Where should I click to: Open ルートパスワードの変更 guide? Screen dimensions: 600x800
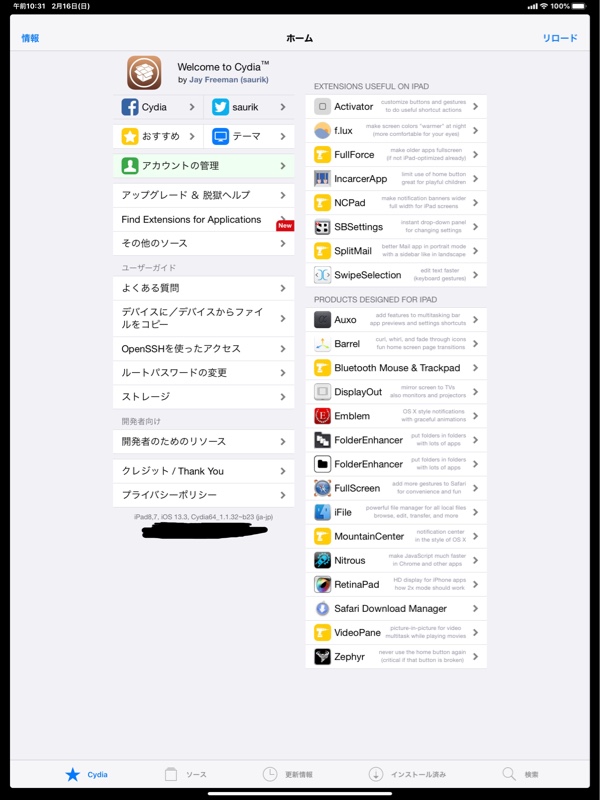point(203,372)
